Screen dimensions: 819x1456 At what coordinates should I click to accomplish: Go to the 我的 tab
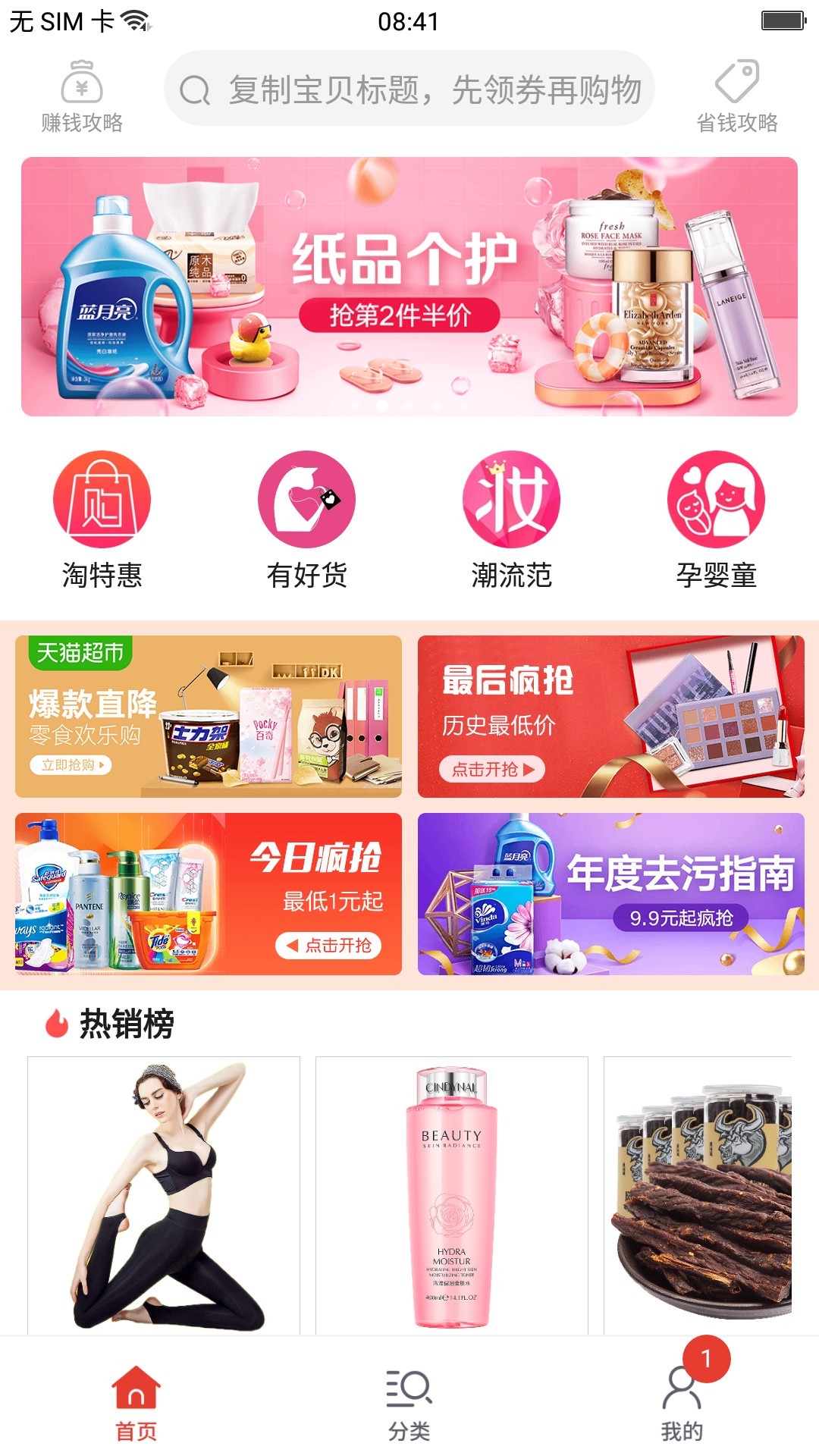click(682, 1401)
